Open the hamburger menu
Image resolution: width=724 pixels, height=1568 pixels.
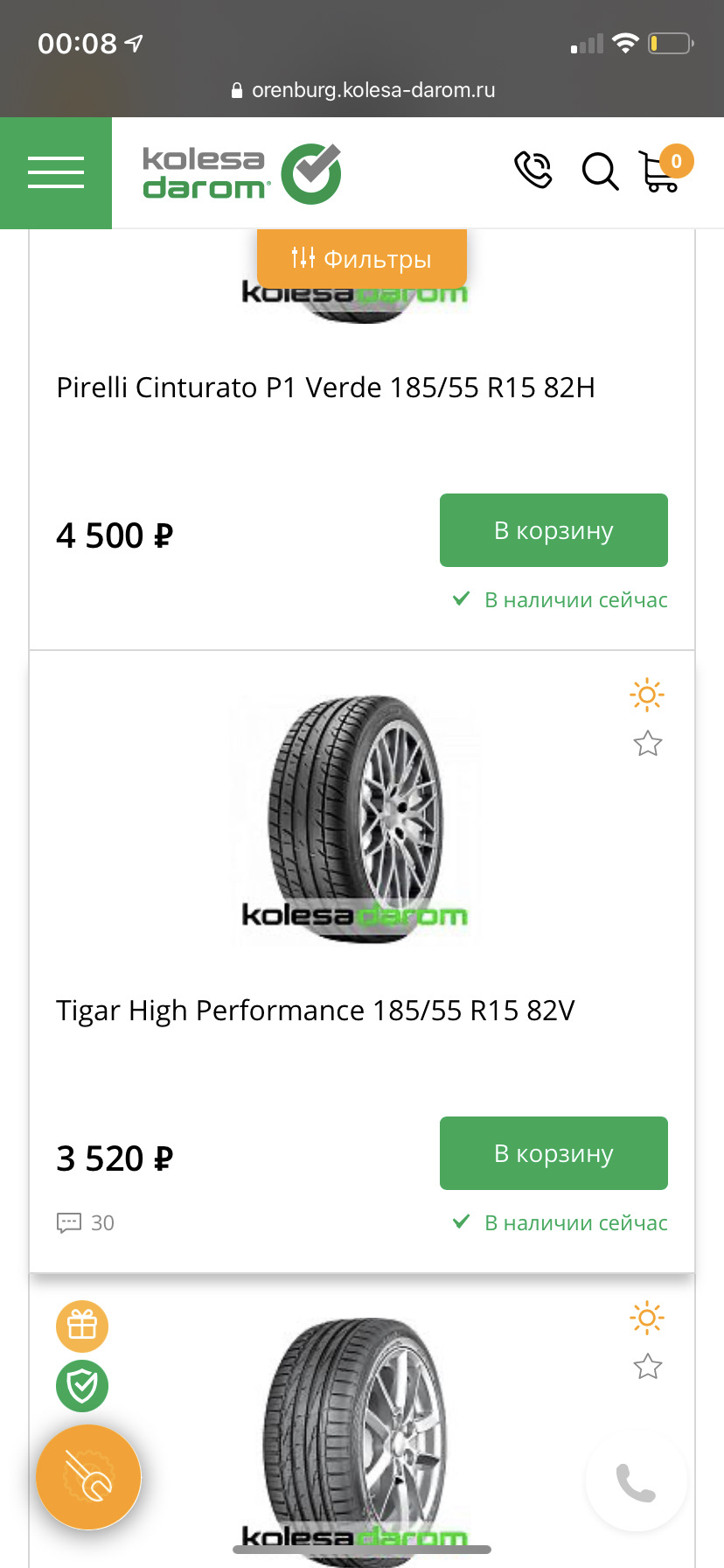[x=56, y=172]
